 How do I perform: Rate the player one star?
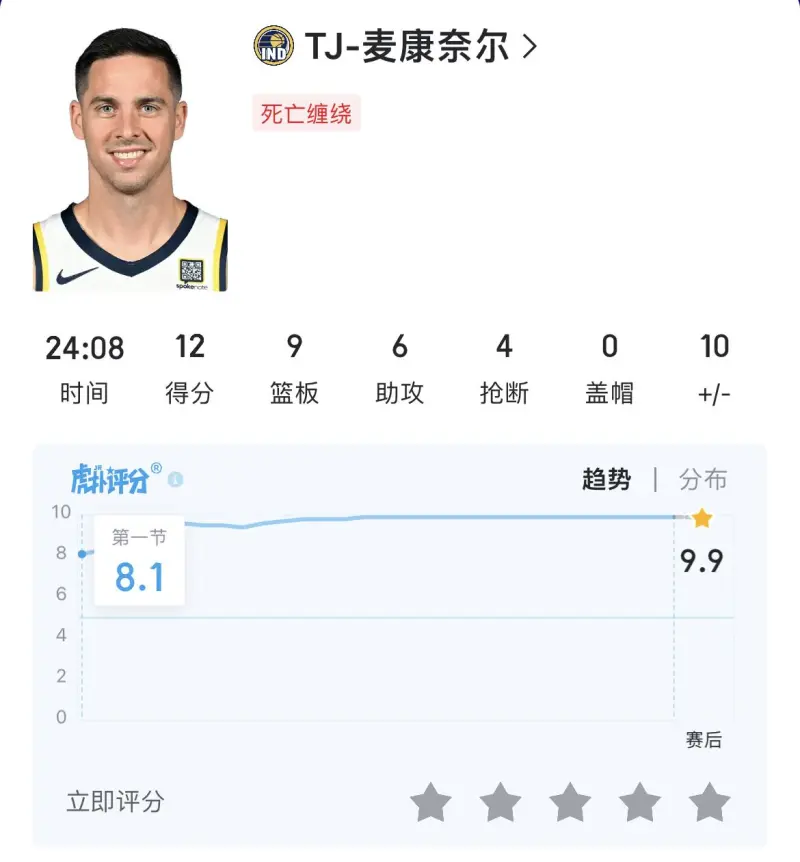click(x=431, y=802)
